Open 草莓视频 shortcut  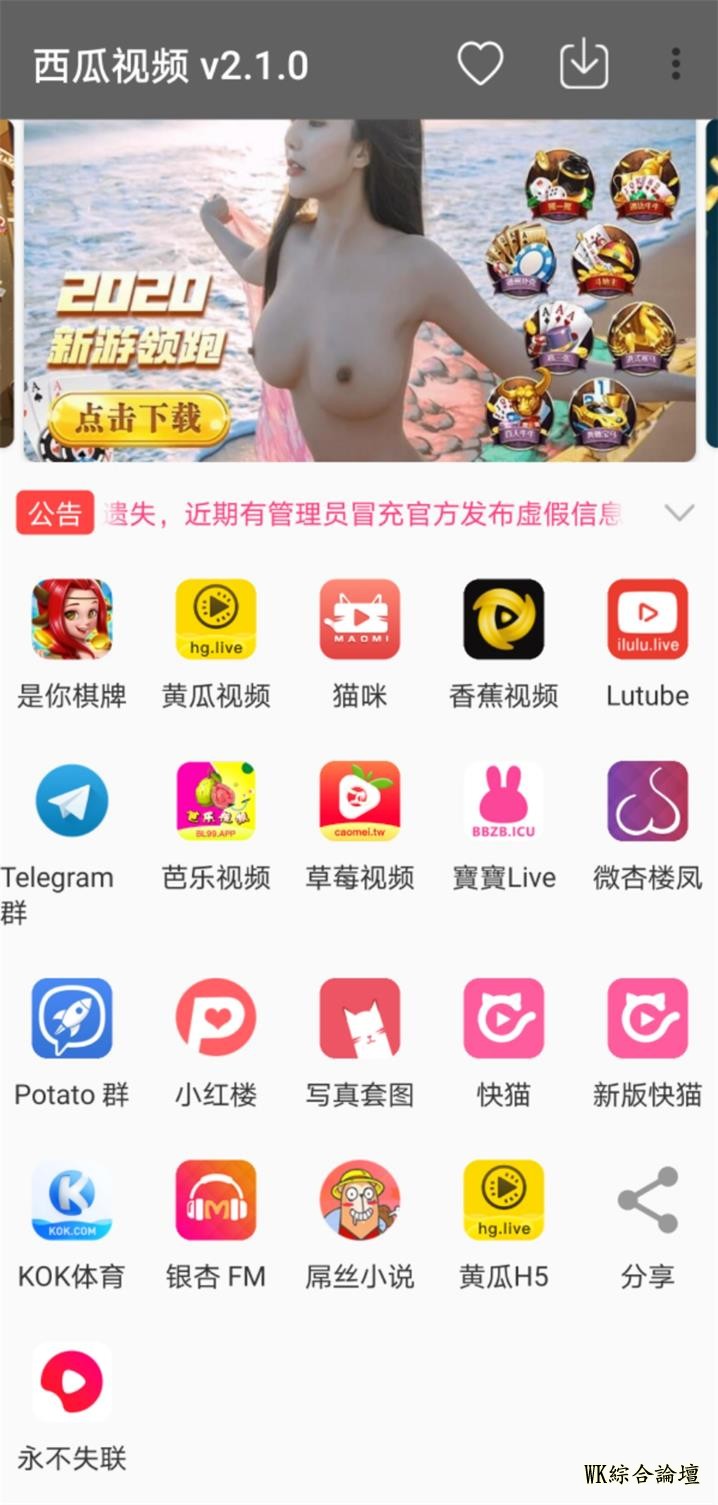[359, 801]
